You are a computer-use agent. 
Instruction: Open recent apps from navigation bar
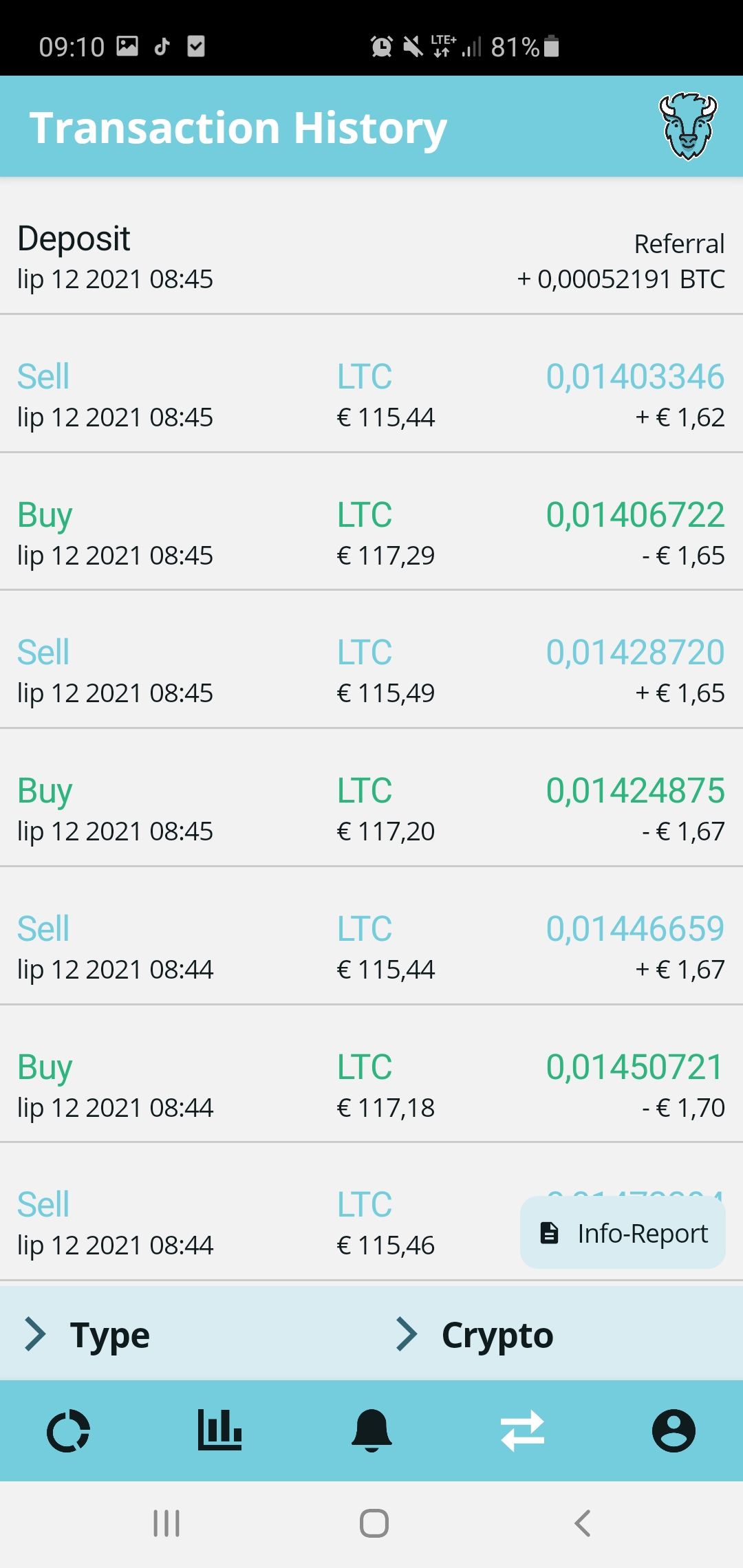click(166, 1523)
